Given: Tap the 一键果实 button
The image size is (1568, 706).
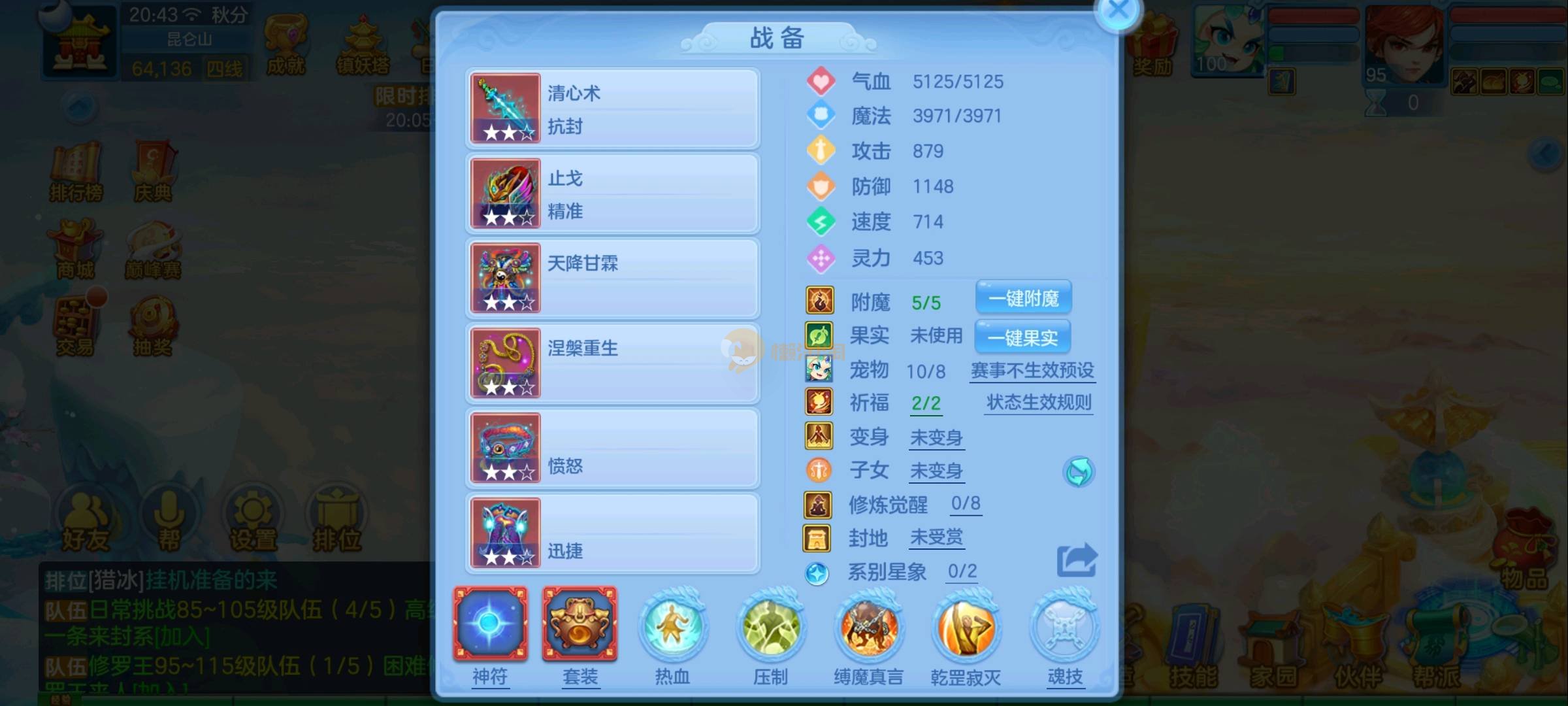Looking at the screenshot, I should tap(1022, 337).
